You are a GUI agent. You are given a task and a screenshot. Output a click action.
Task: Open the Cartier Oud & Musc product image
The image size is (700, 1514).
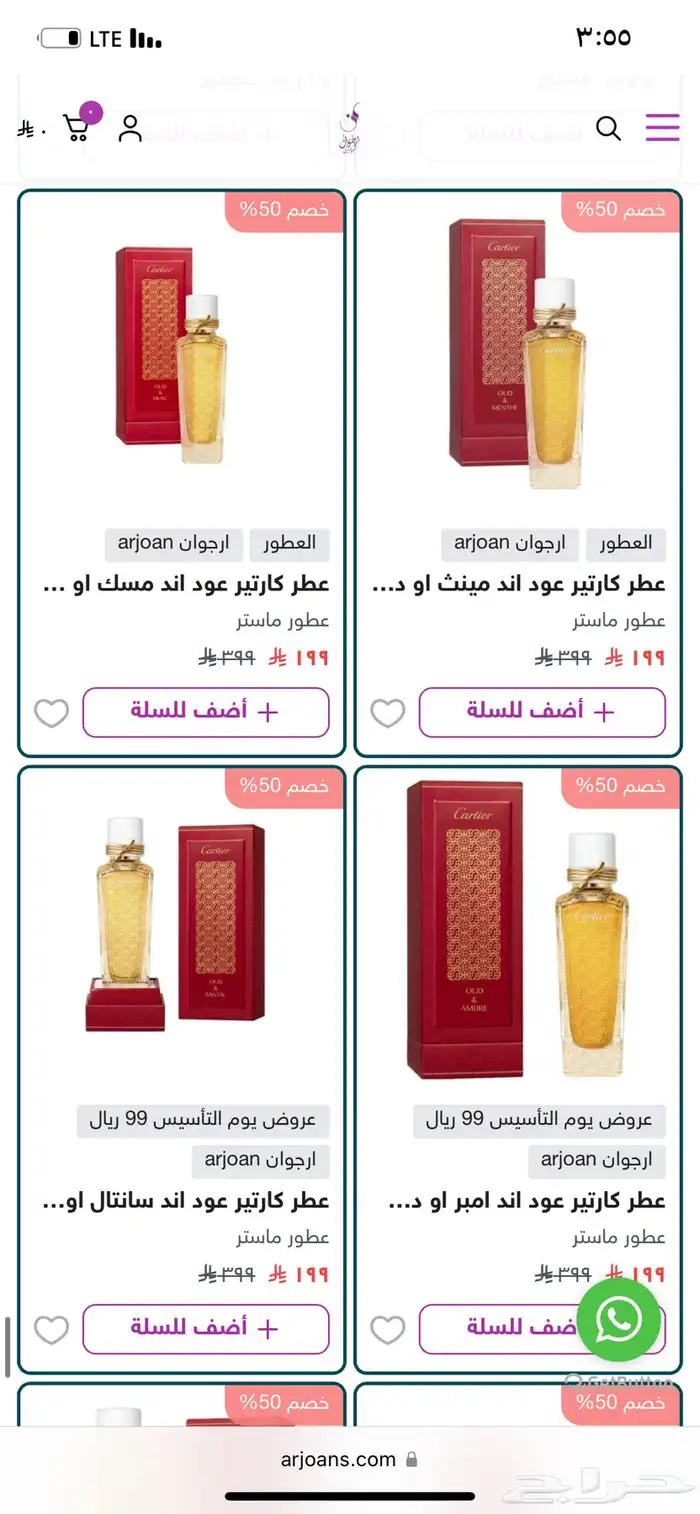181,355
